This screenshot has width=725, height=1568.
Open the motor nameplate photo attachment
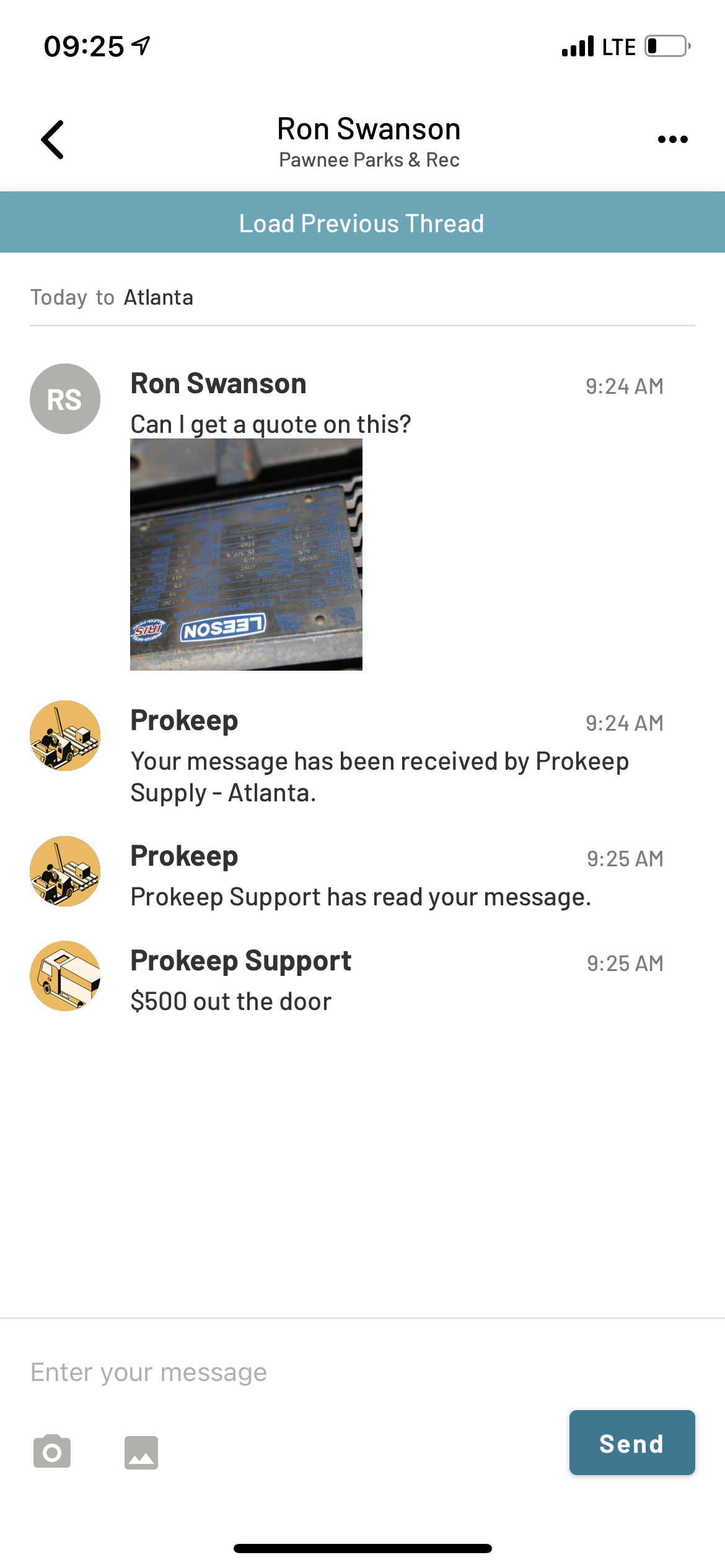[246, 554]
